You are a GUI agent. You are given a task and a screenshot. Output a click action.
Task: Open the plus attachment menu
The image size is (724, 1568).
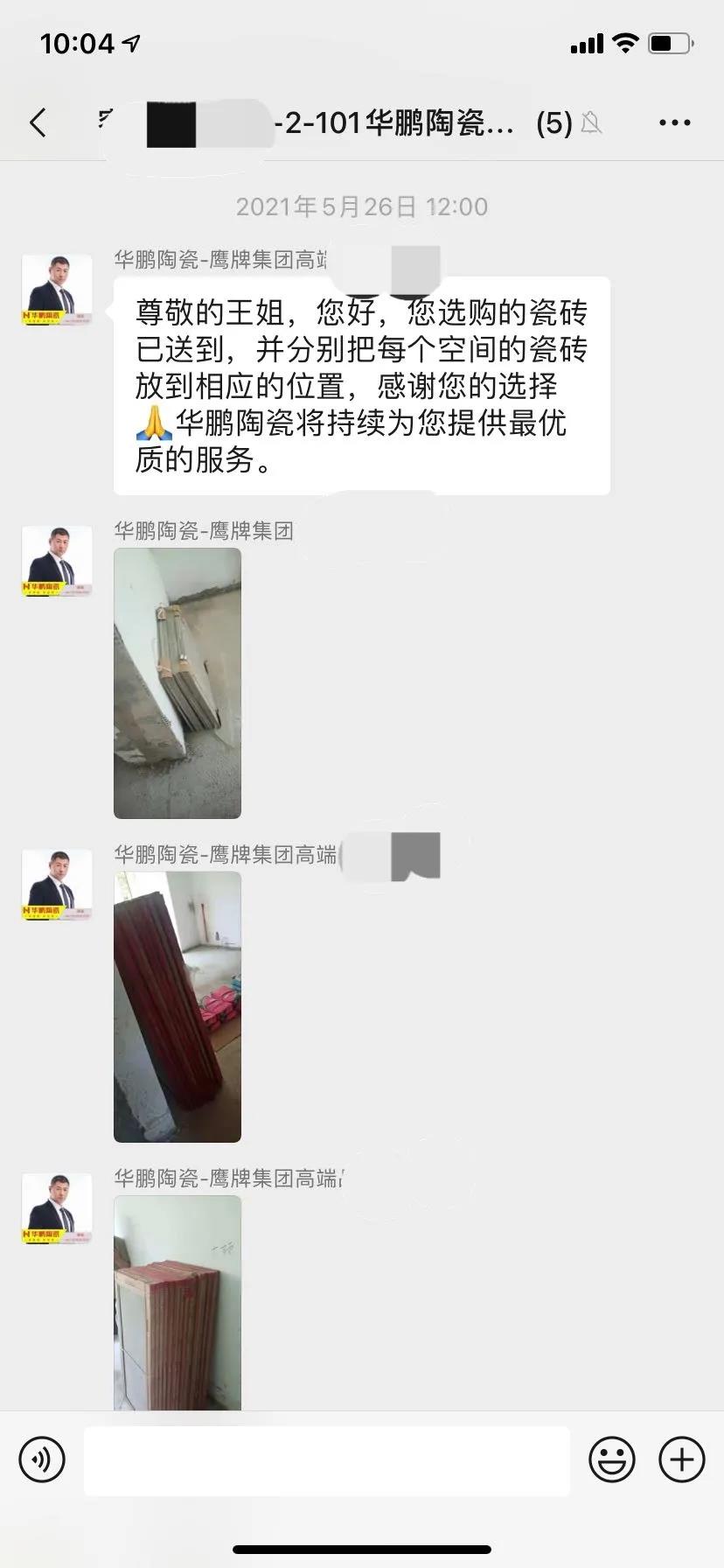[x=681, y=1459]
